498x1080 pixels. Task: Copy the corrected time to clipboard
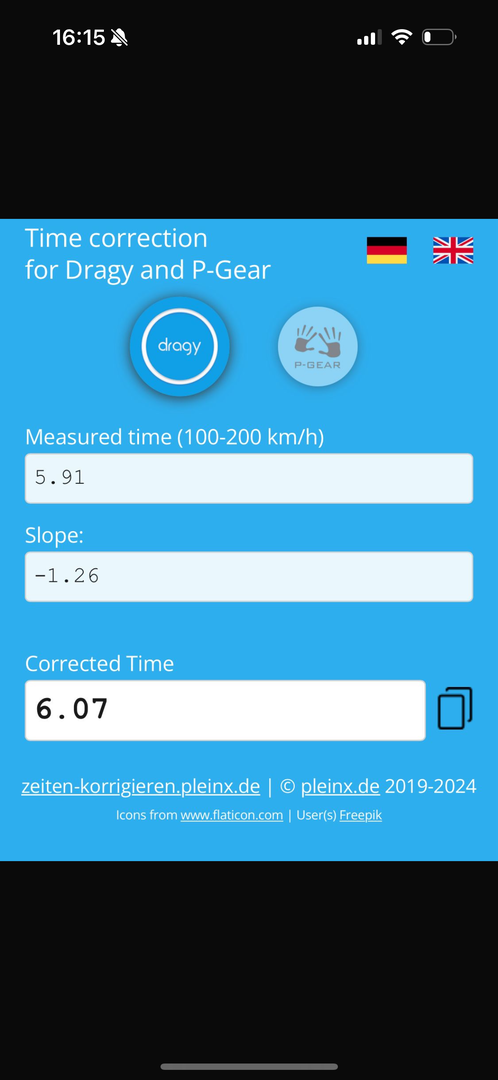tap(455, 708)
